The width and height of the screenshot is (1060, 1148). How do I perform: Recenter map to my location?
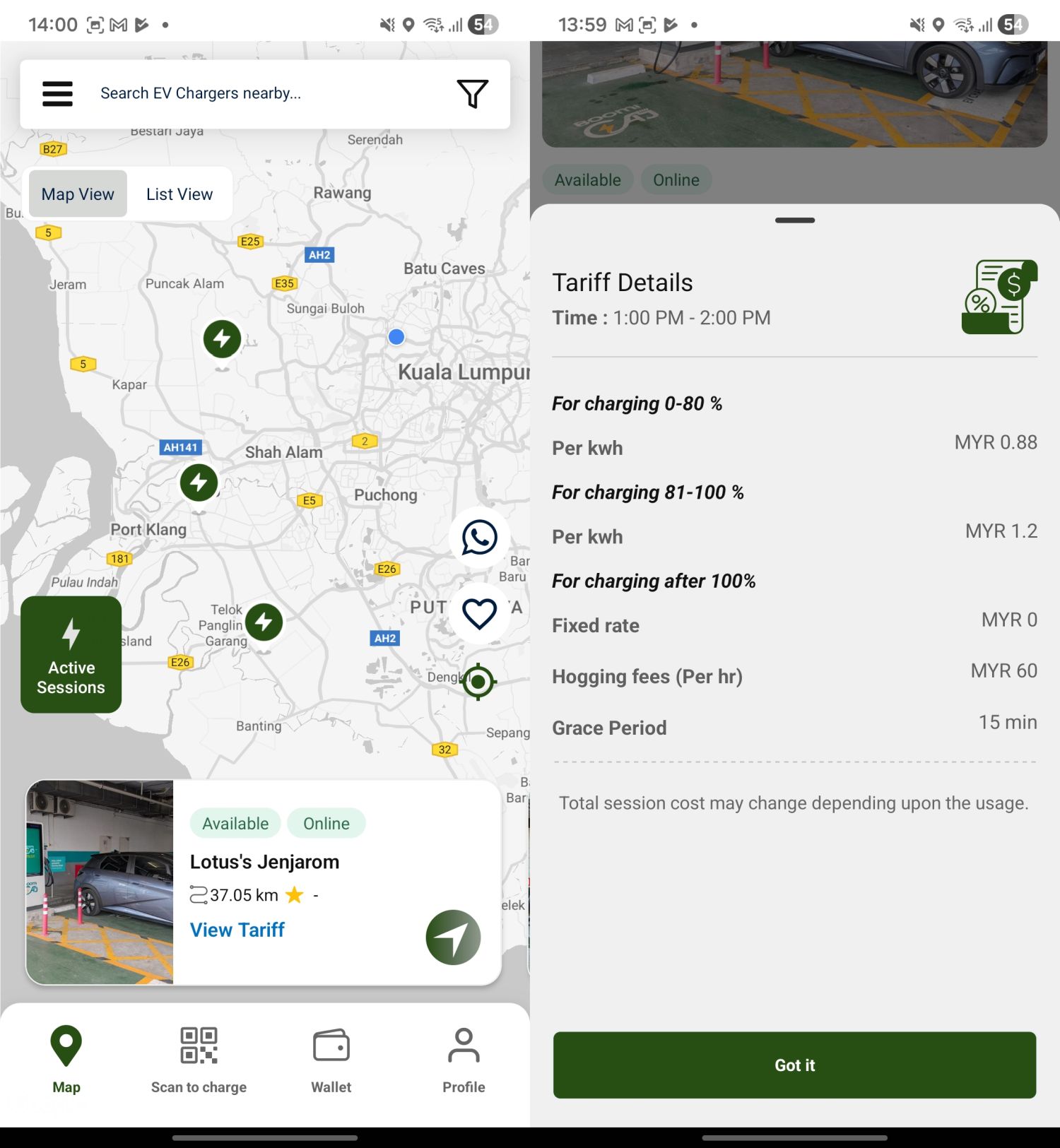(x=478, y=682)
